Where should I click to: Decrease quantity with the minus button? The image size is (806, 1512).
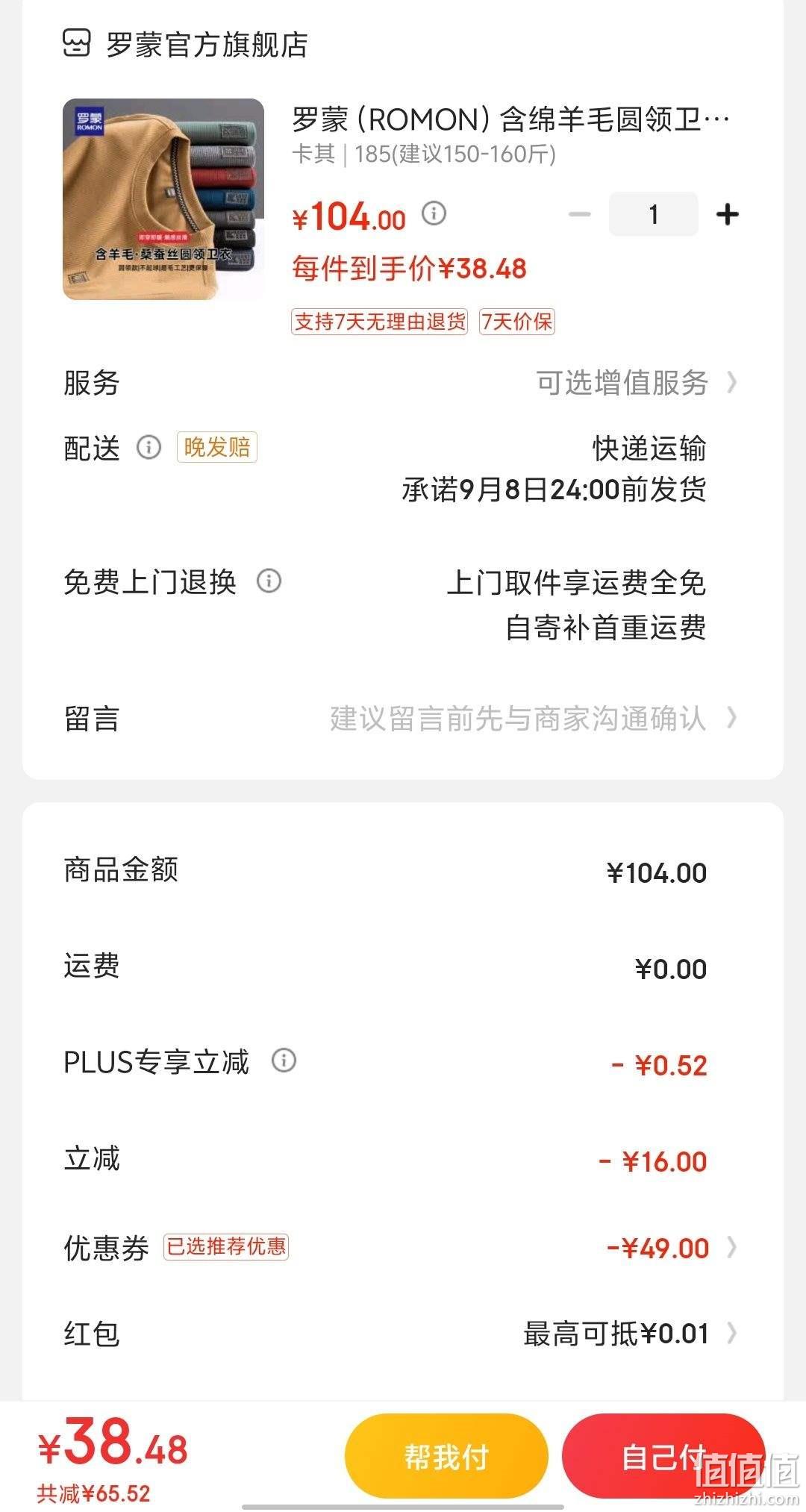click(x=580, y=215)
